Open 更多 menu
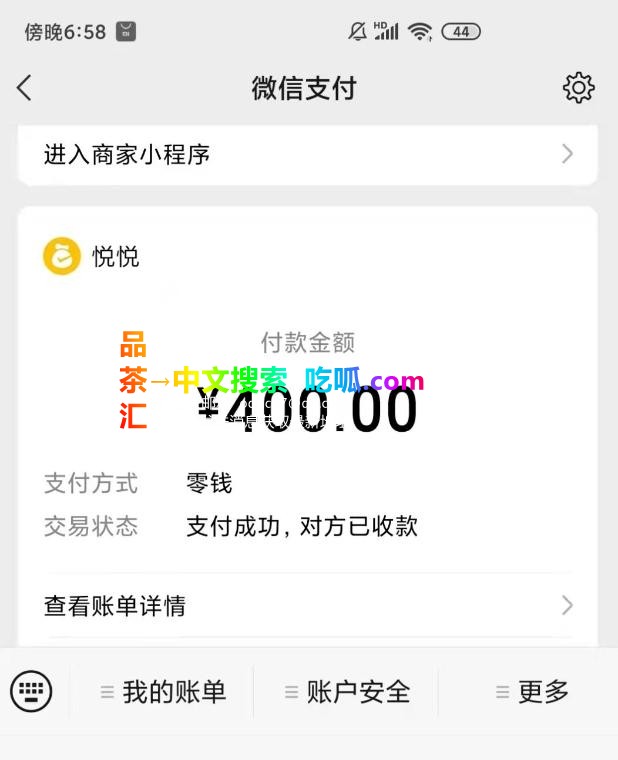Screen dimensions: 618x760 532,691
